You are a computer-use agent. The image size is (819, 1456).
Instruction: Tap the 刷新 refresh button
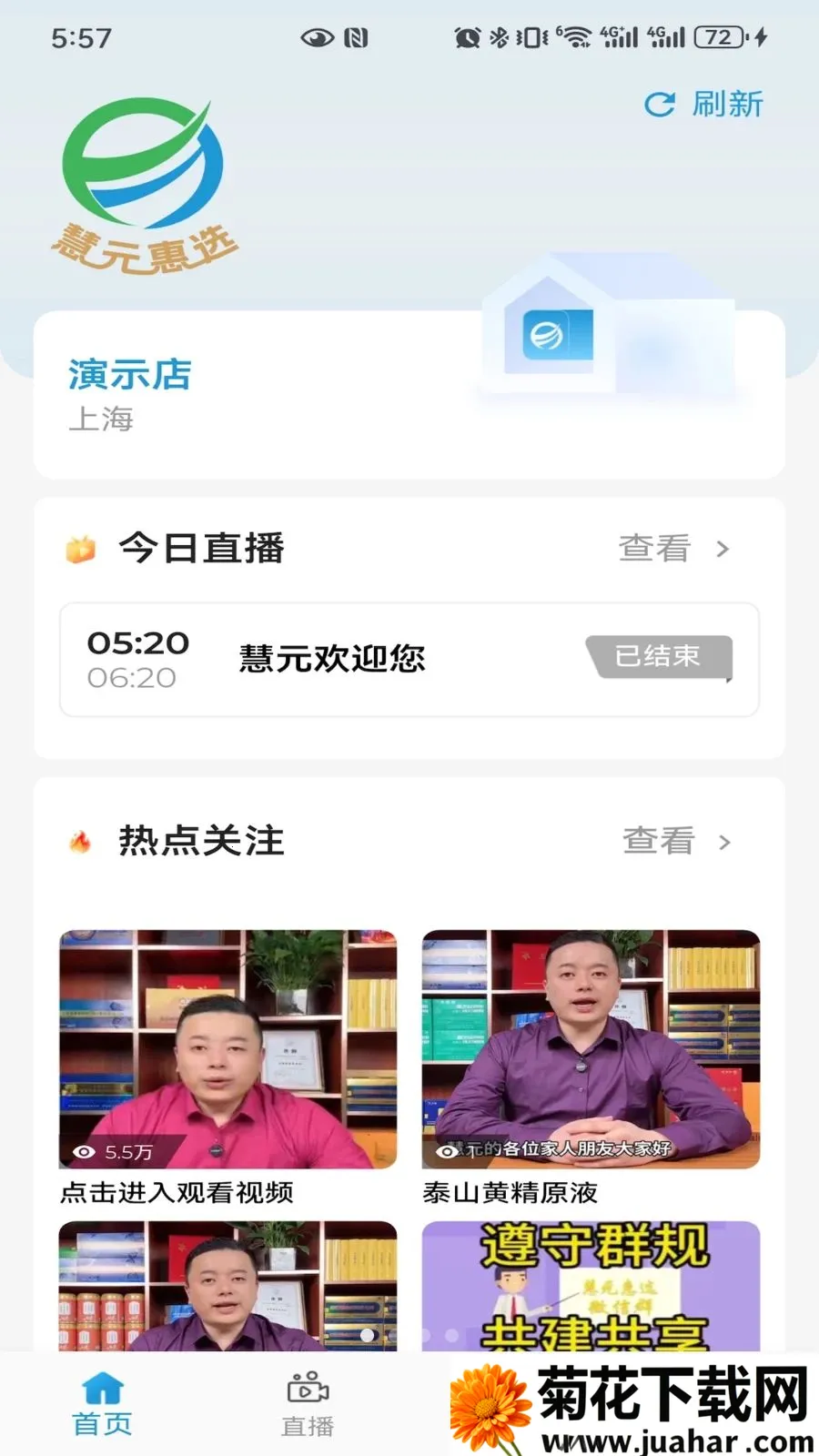click(703, 104)
